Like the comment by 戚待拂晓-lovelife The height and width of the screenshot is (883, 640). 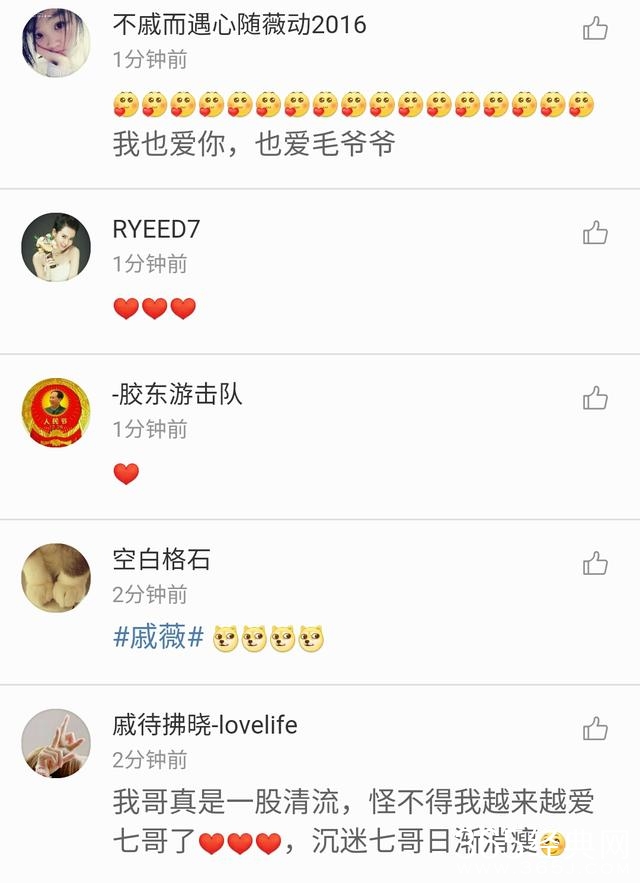[595, 728]
